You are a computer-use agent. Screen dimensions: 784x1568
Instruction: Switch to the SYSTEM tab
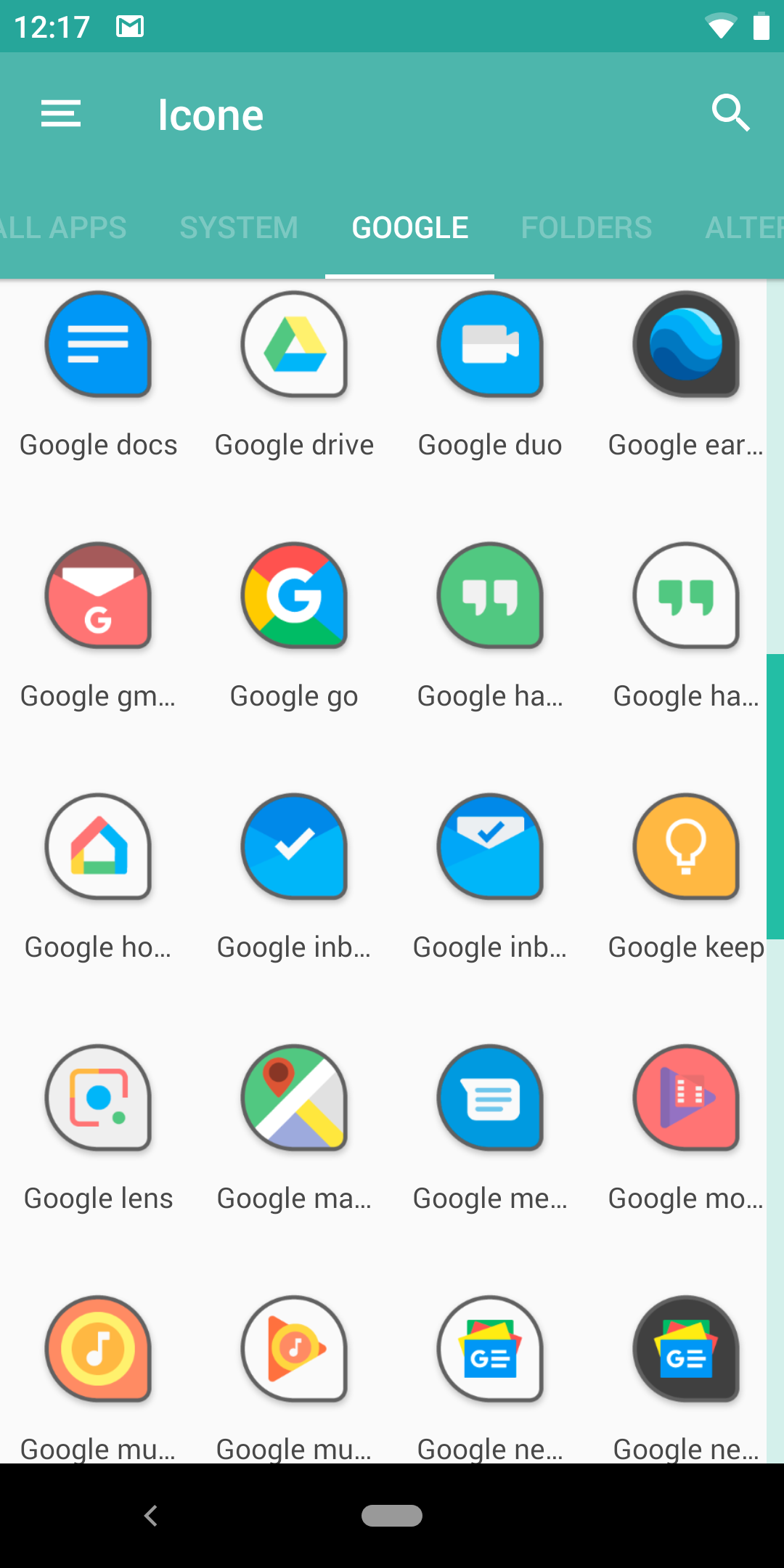click(x=239, y=228)
